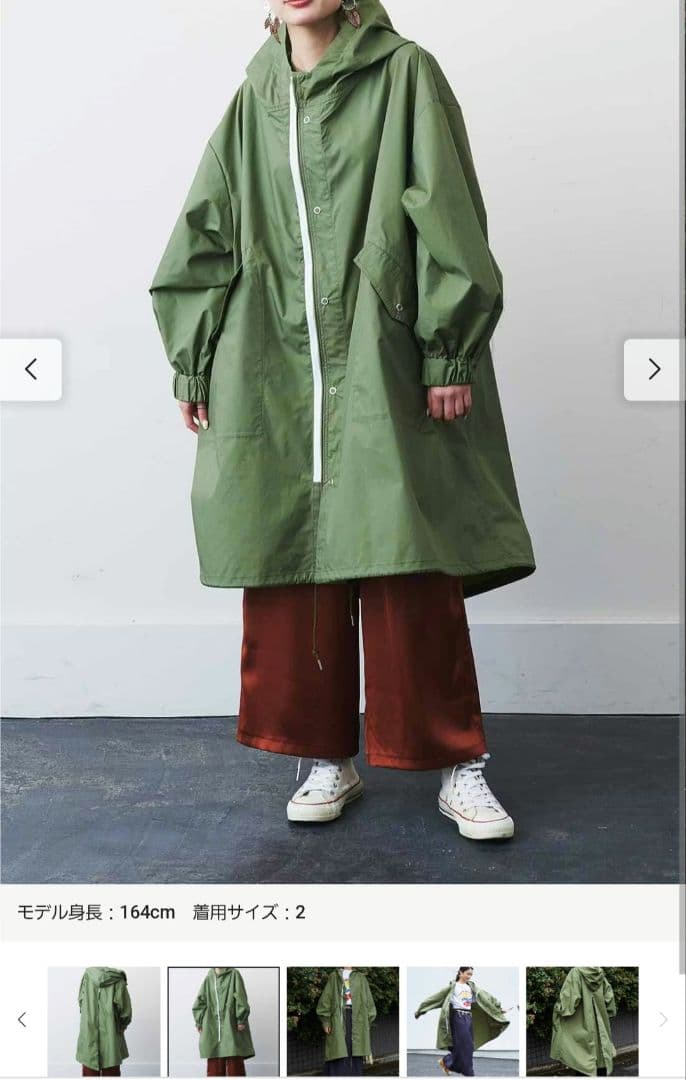Show the previous product image
The width and height of the screenshot is (686, 1080).
point(30,370)
